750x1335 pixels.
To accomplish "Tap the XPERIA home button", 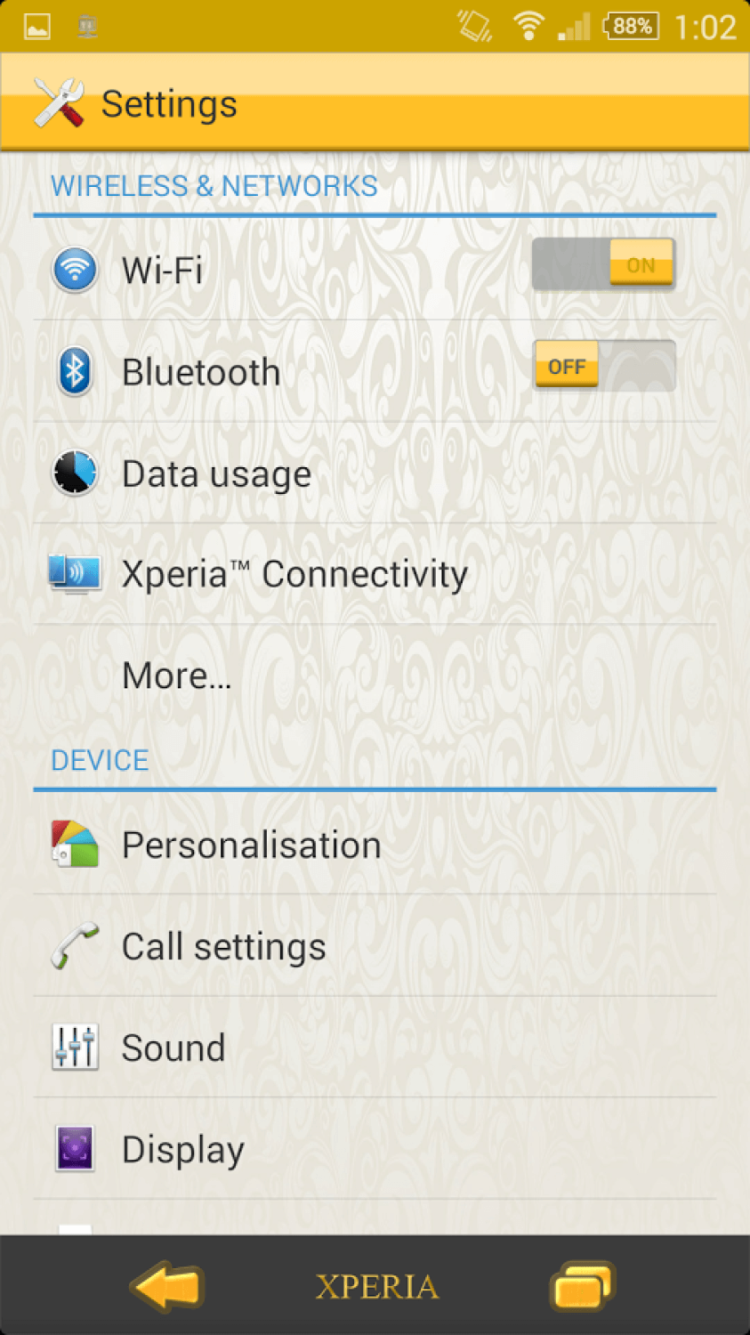I will [377, 1287].
